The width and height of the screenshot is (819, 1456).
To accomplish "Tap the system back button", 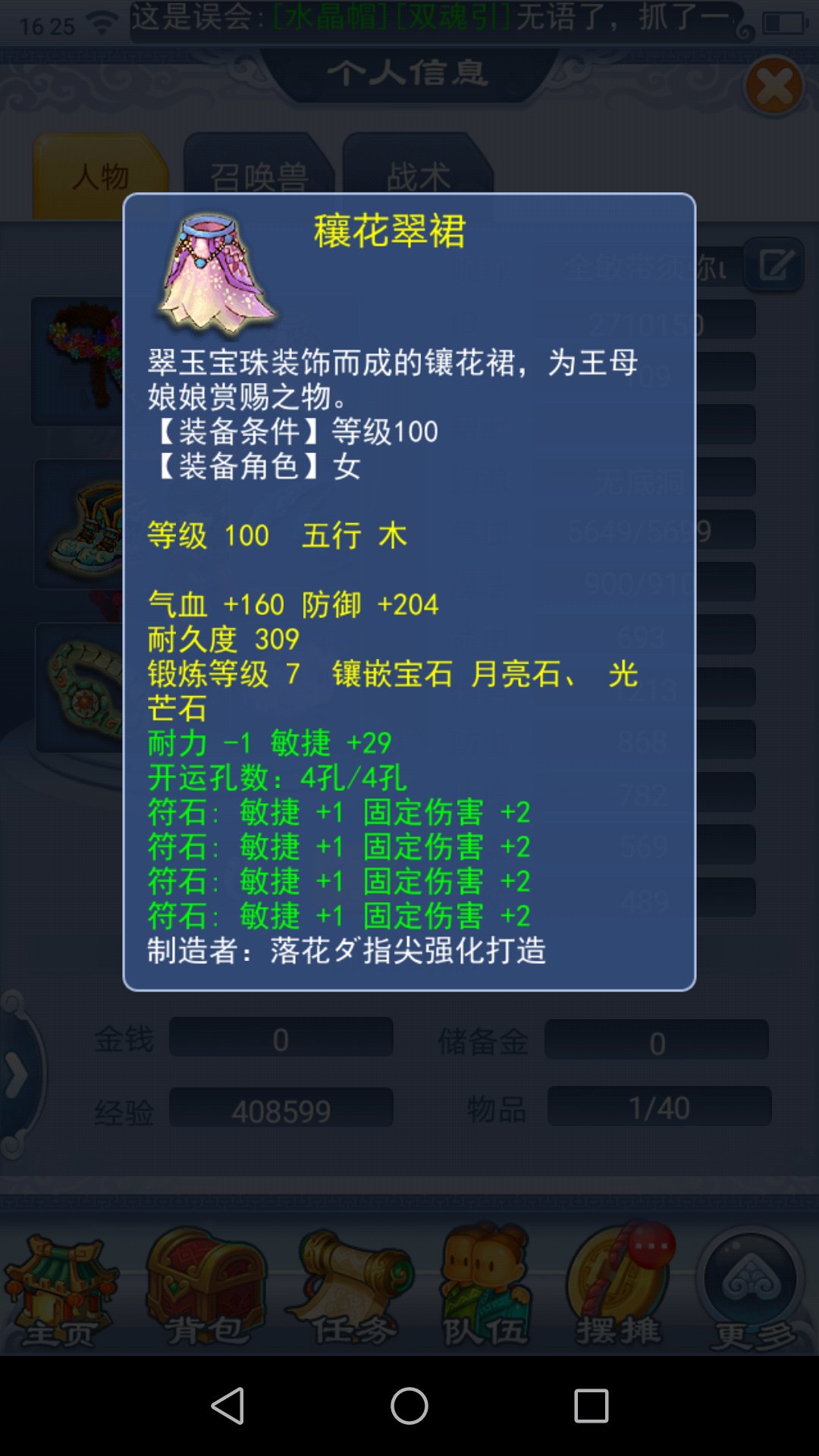I will click(x=227, y=1406).
